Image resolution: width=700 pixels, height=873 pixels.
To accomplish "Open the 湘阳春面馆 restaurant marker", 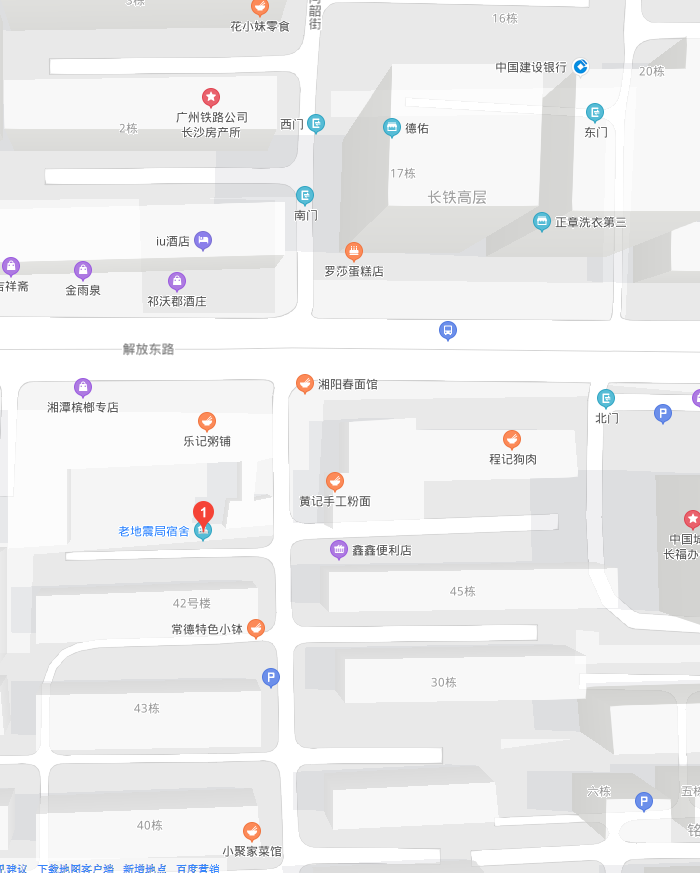I will click(305, 383).
